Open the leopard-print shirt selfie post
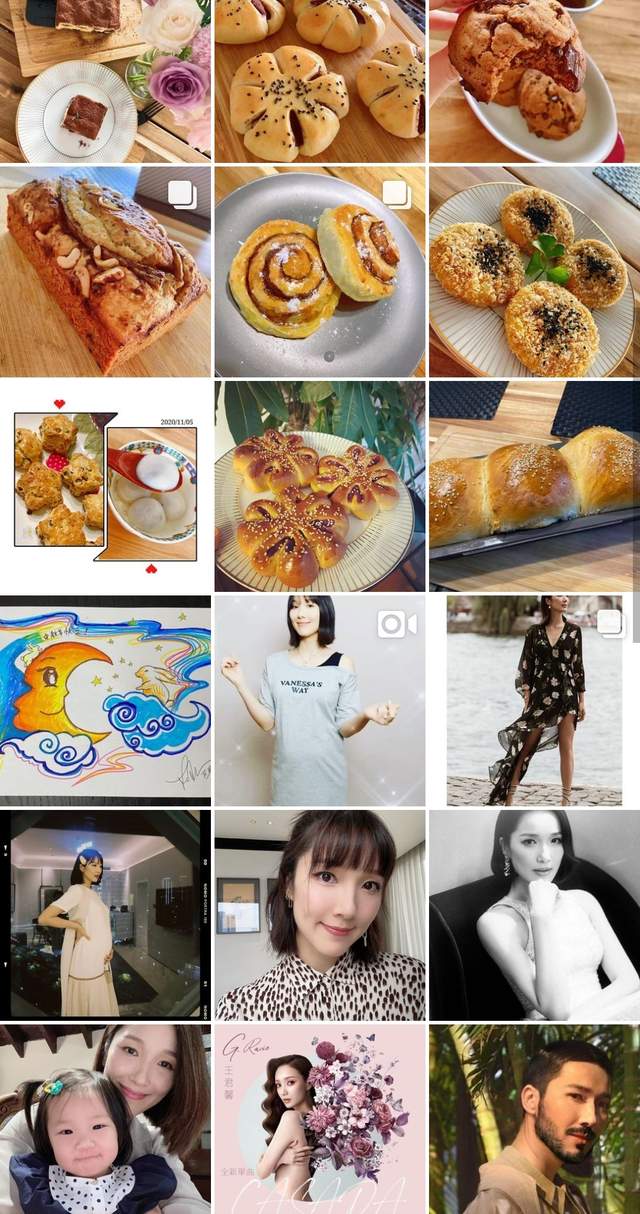Image resolution: width=640 pixels, height=1214 pixels. click(x=320, y=915)
